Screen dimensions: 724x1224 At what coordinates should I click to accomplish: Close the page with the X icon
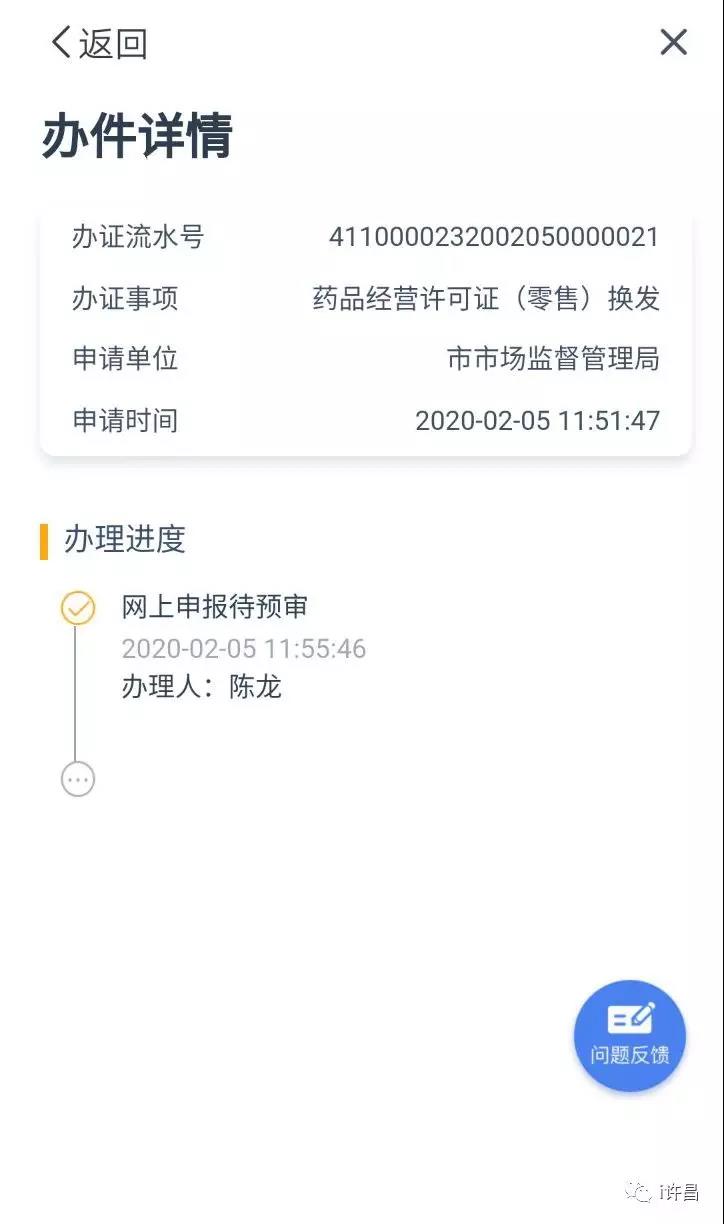point(674,42)
